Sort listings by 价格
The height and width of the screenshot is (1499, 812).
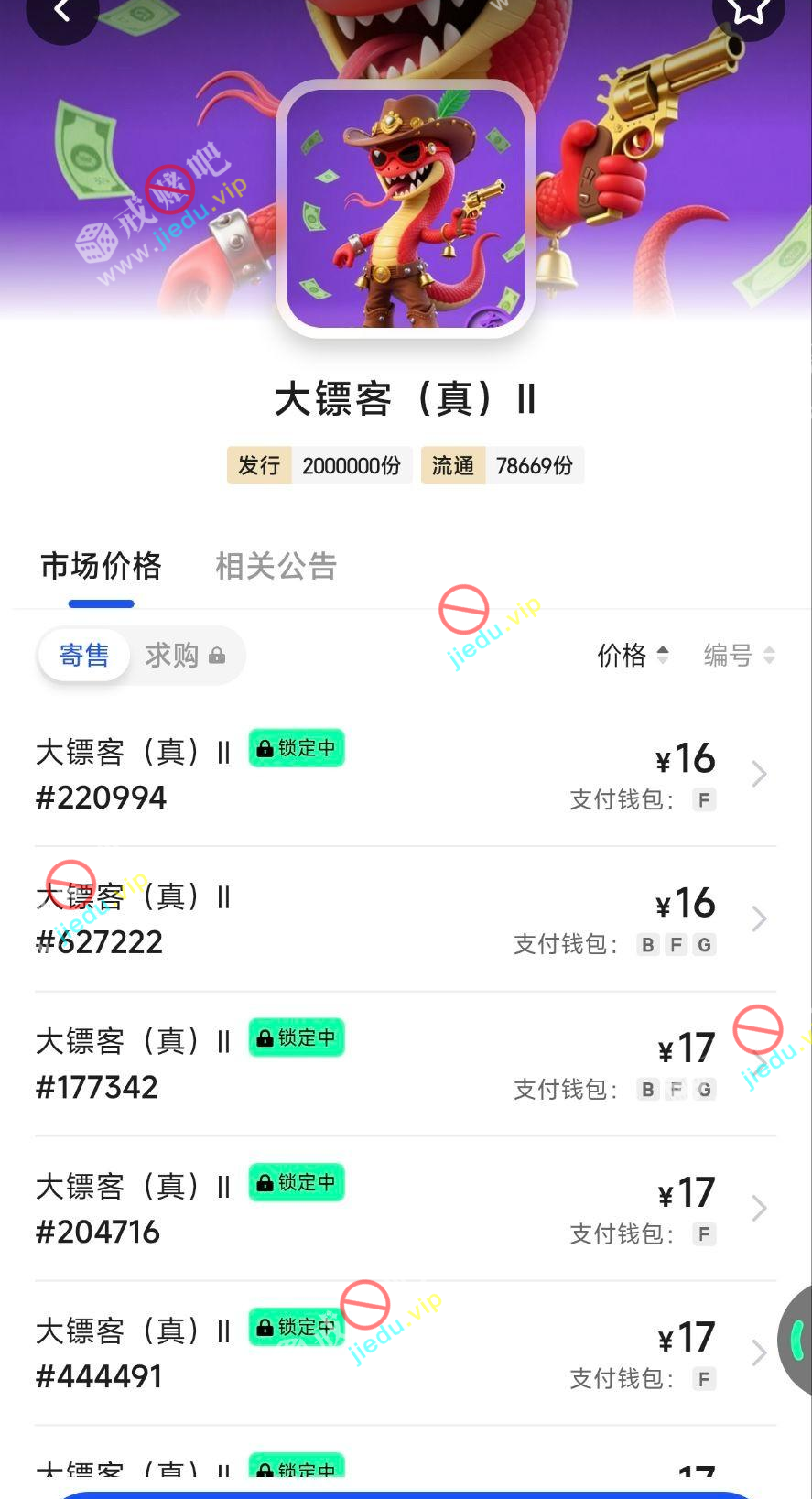tap(633, 655)
